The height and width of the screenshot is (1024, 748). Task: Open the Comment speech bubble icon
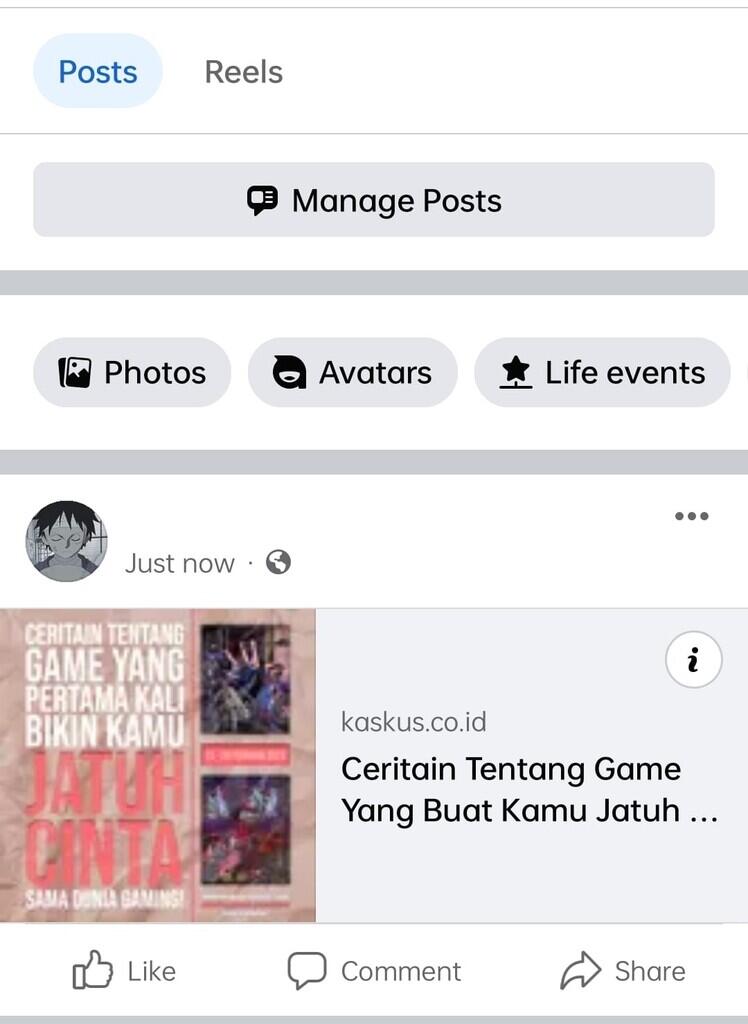point(308,970)
